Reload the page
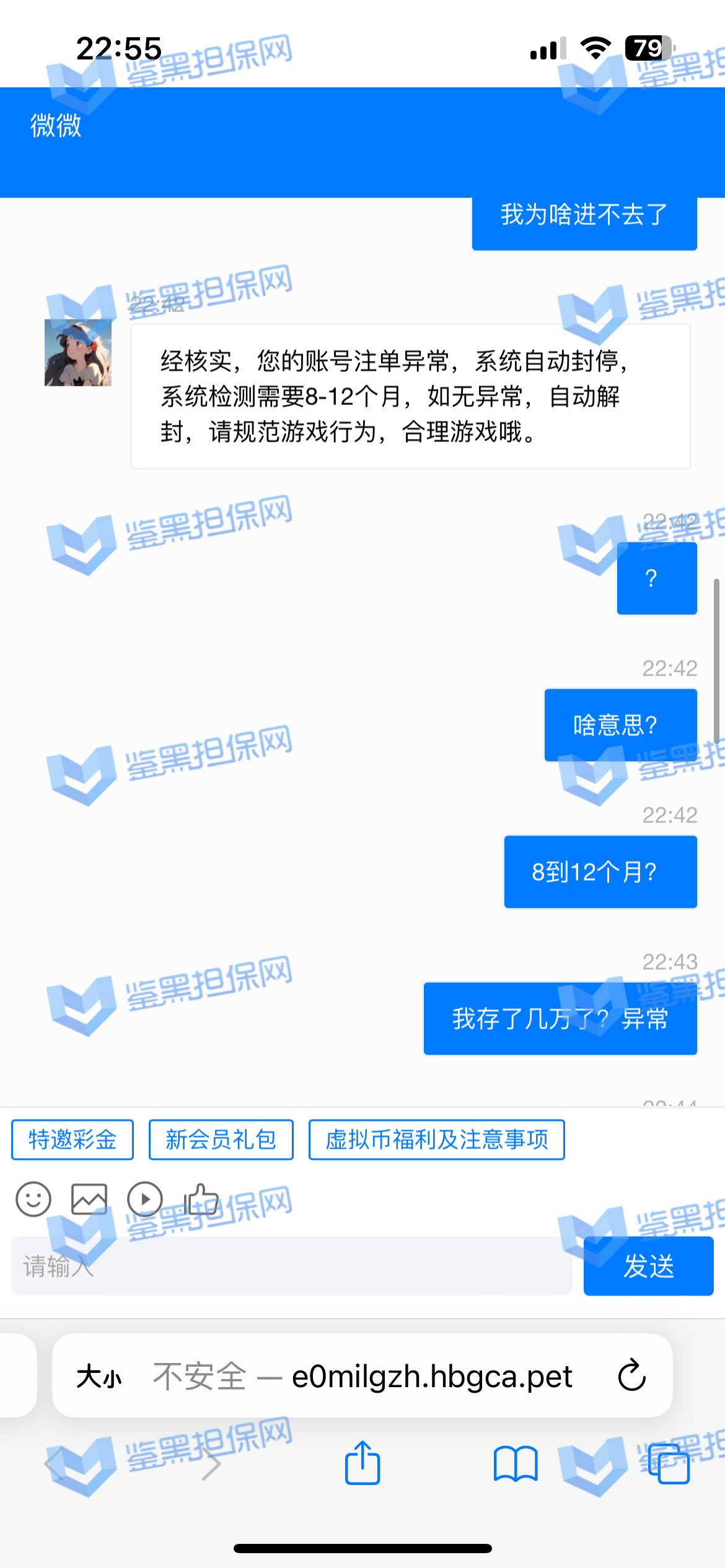This screenshot has height=1568, width=725. [x=632, y=1375]
